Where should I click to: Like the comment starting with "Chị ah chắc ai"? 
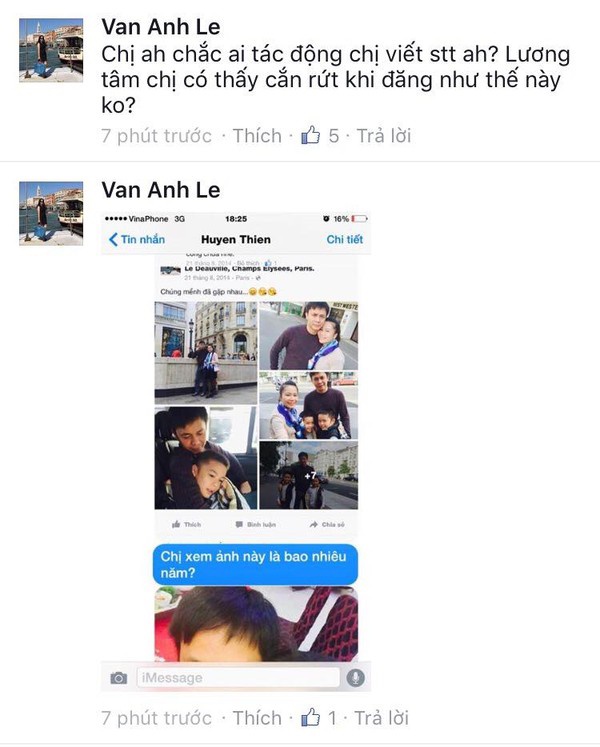click(257, 136)
